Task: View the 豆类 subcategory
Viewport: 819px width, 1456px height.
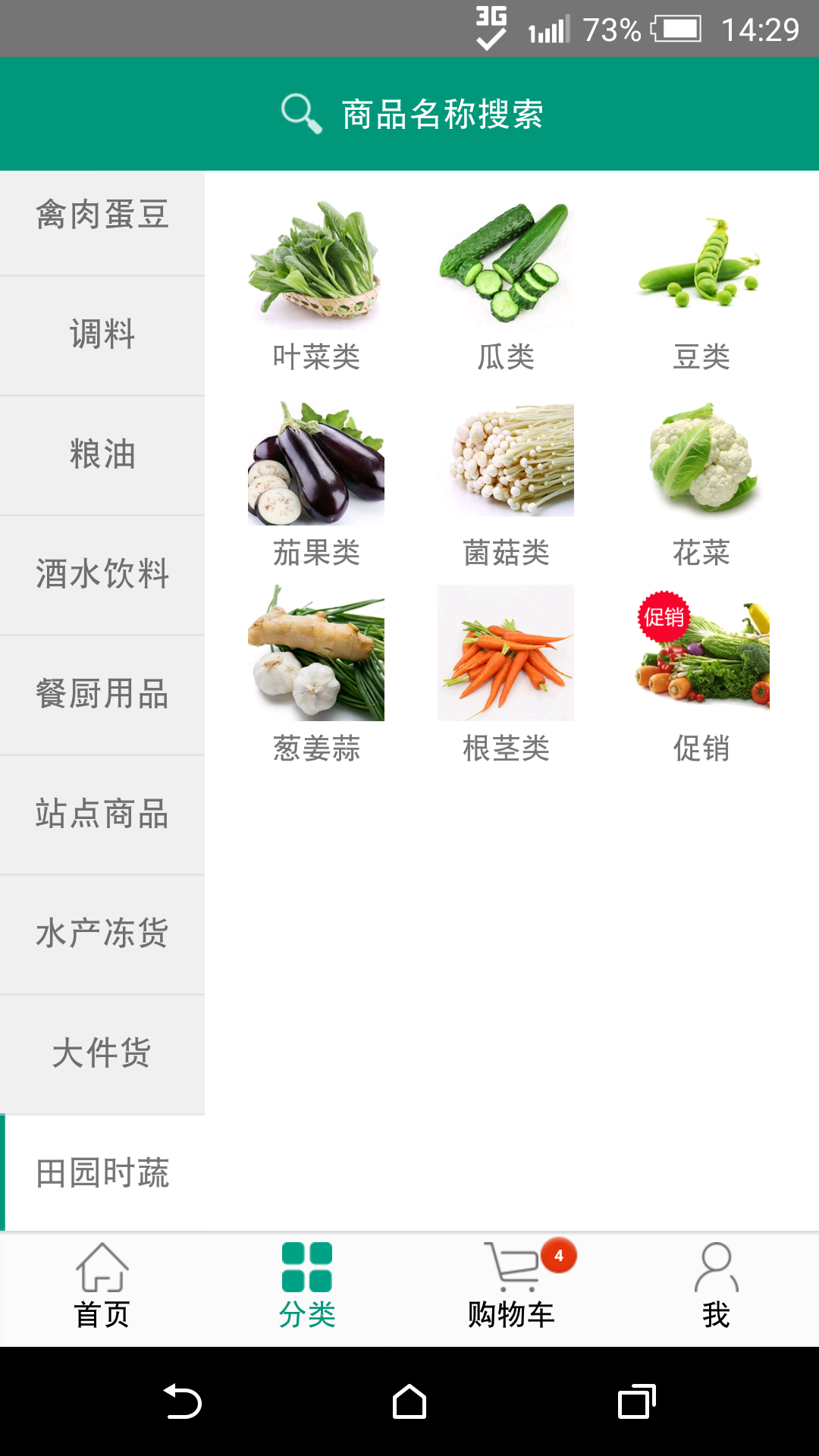Action: point(701,284)
